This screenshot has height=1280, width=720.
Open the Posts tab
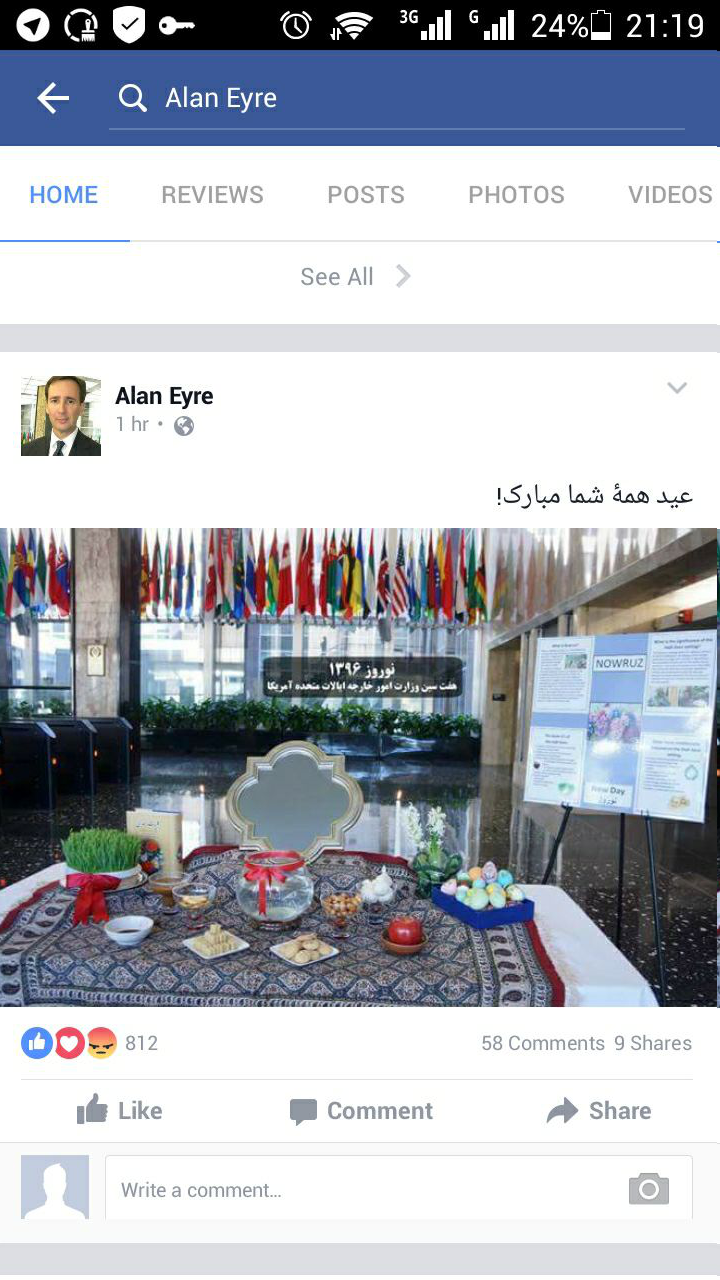pos(366,195)
